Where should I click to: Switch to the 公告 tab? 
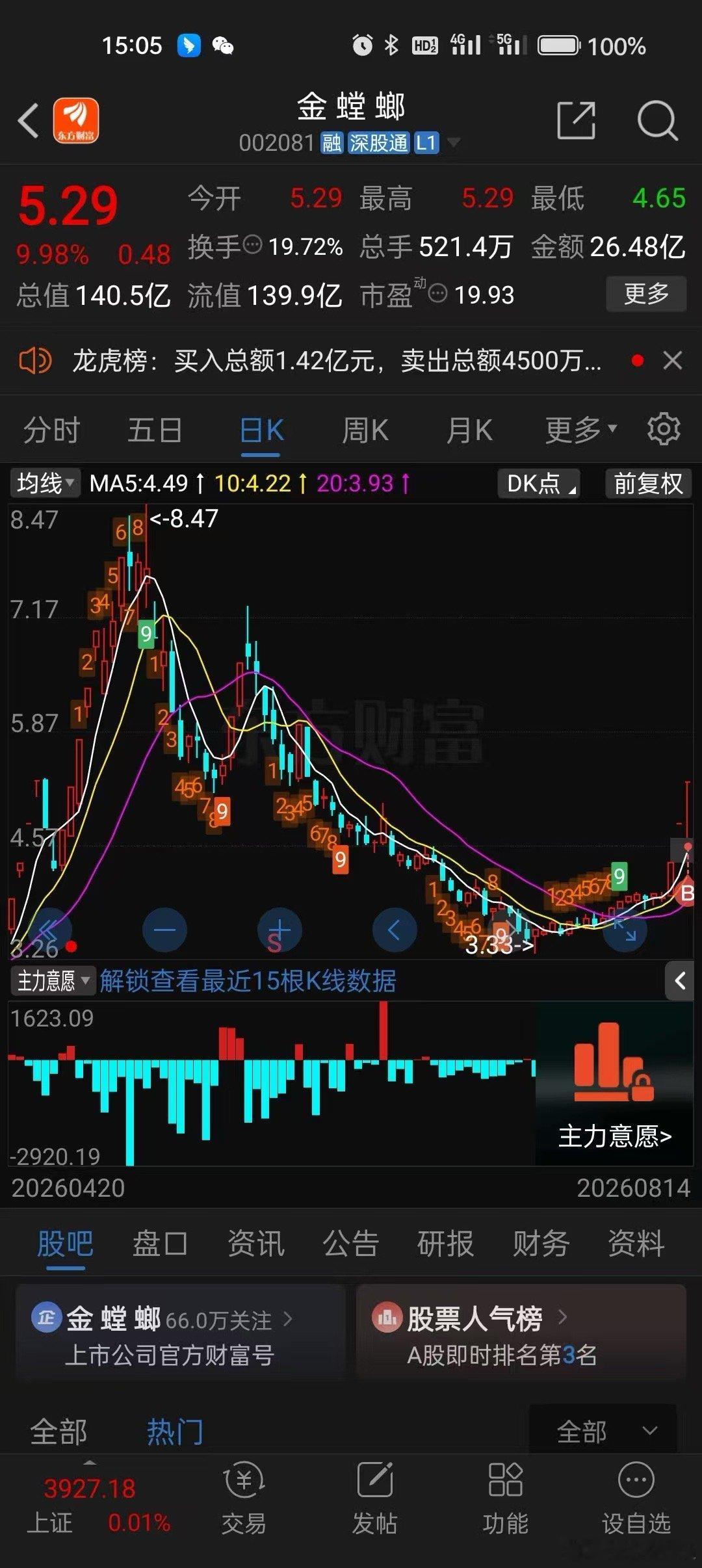point(350,1244)
